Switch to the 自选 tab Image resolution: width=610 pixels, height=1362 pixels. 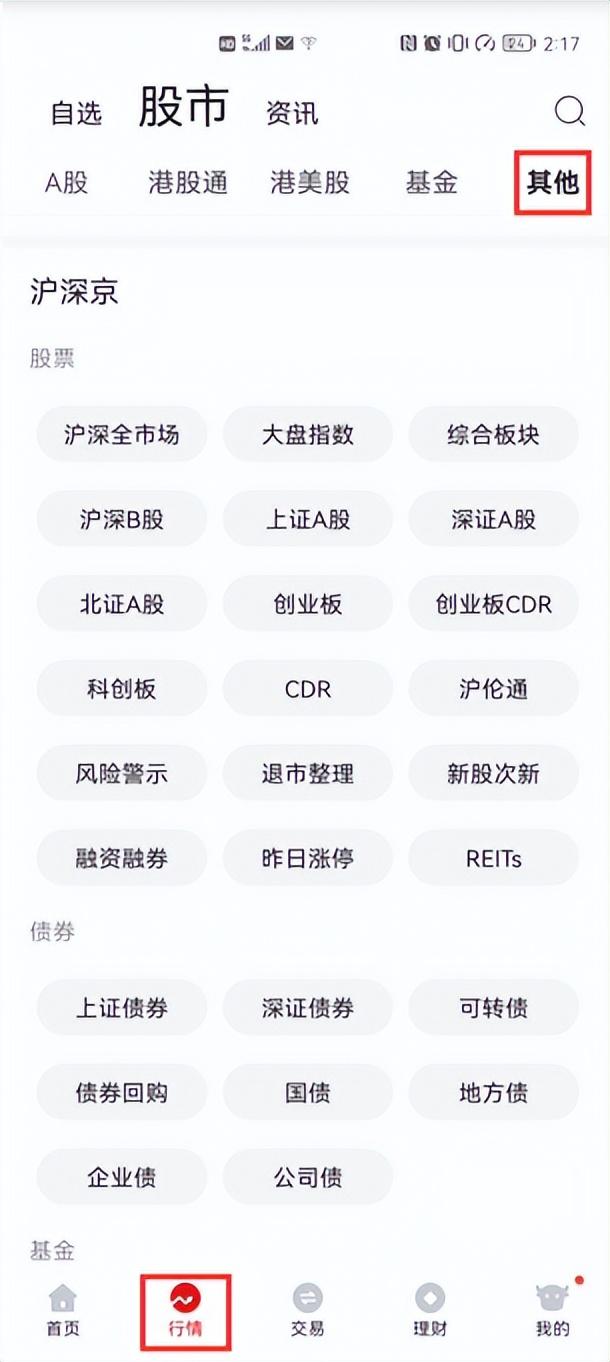[x=77, y=113]
